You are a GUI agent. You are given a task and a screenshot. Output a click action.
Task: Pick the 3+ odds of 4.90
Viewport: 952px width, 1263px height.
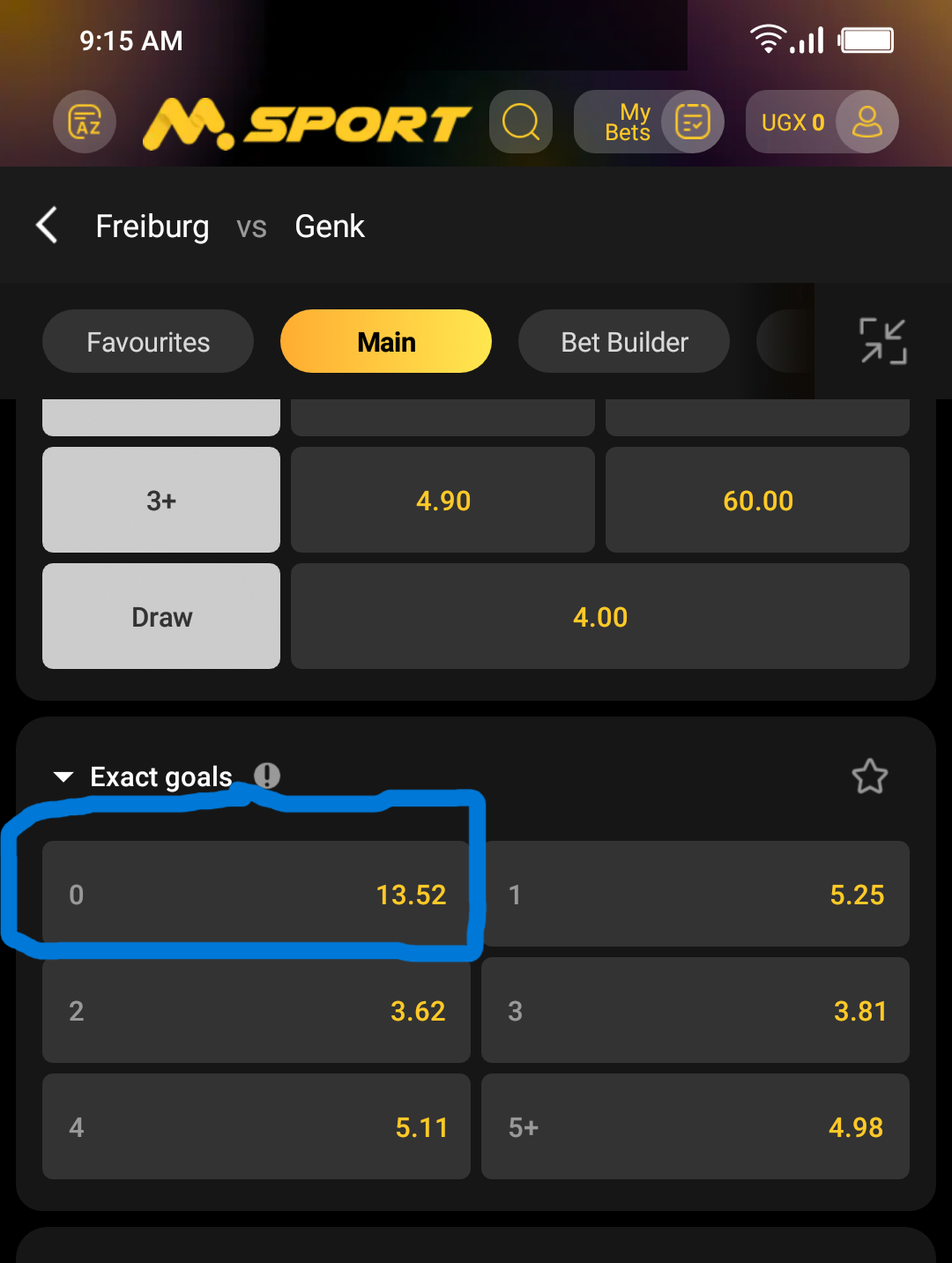coord(443,501)
